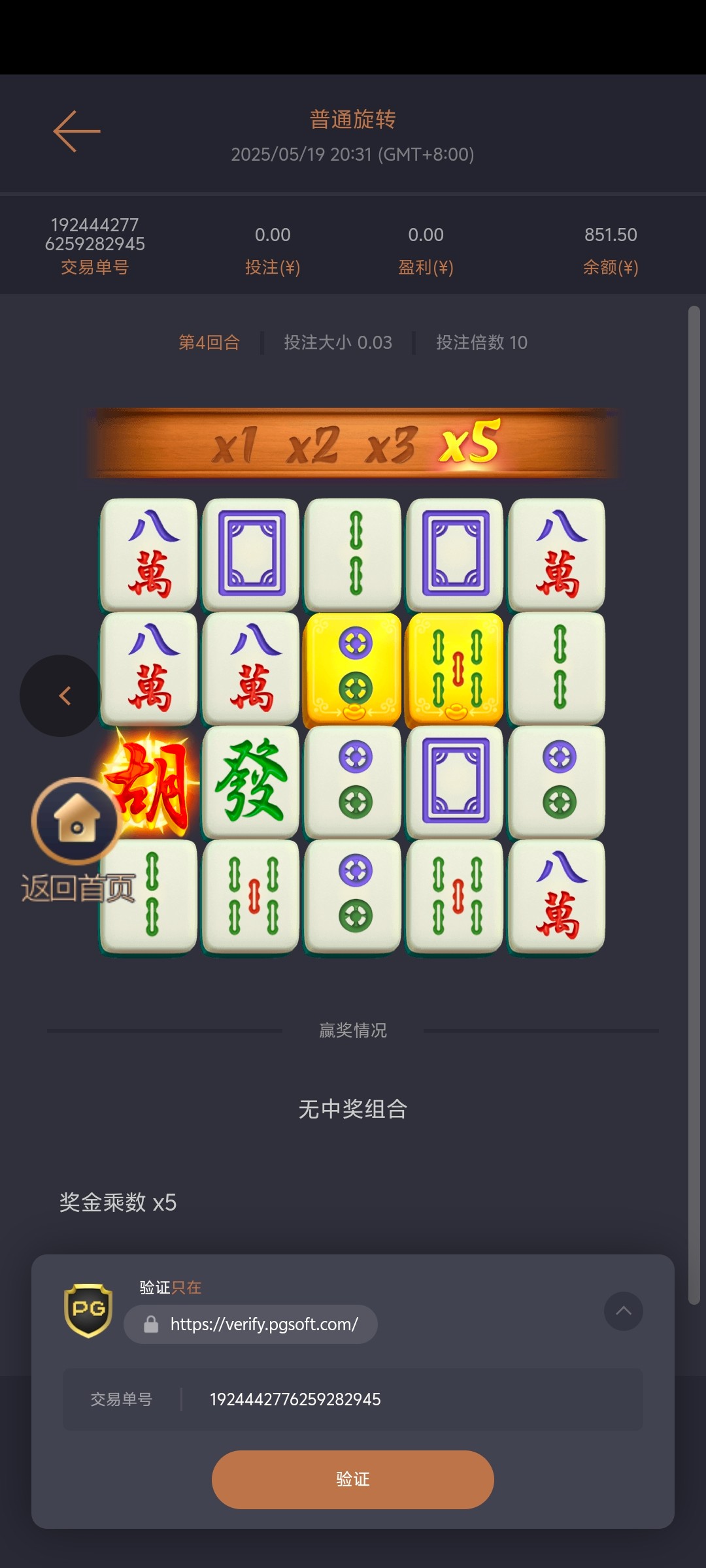Open the floating left chevron button
Screen dimensions: 706x1568
click(x=62, y=696)
